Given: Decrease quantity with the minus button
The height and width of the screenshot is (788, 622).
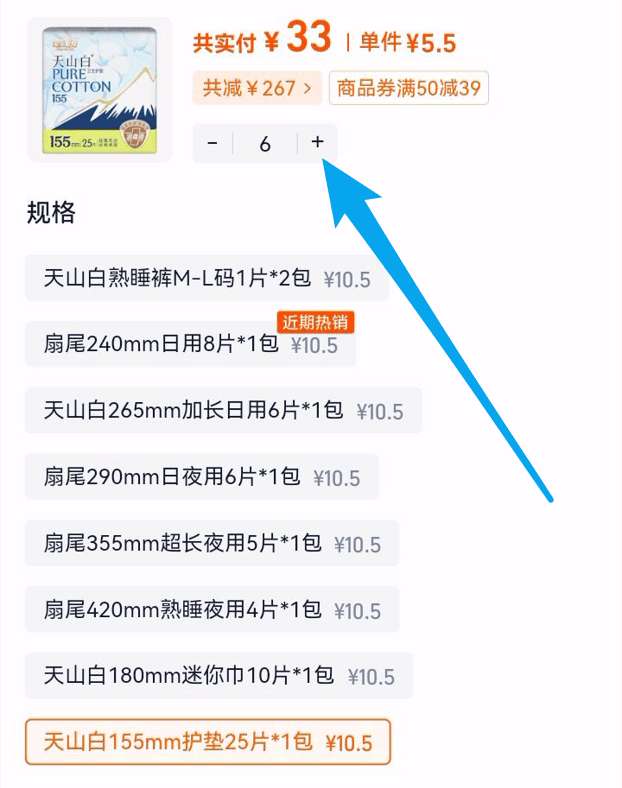Looking at the screenshot, I should click(213, 143).
